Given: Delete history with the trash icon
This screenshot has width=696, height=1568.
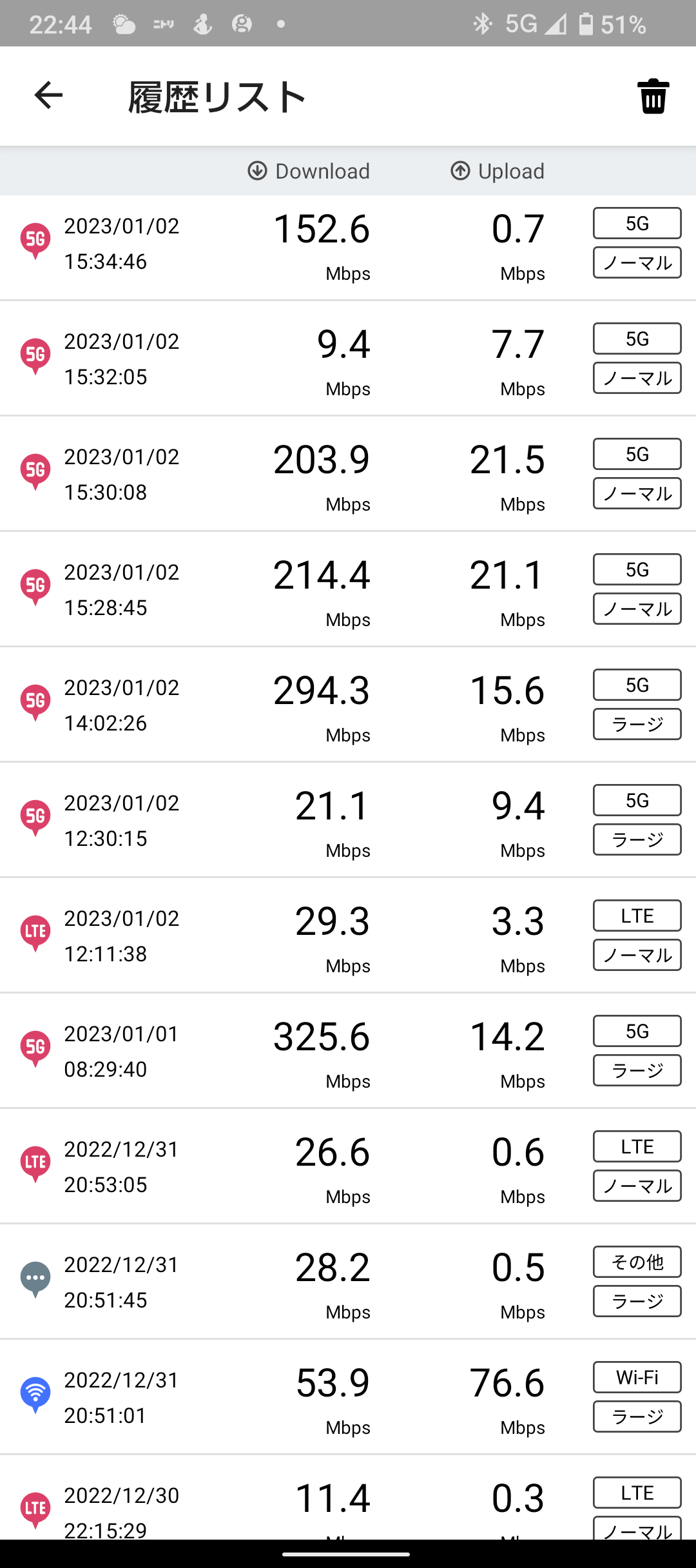Looking at the screenshot, I should pyautogui.click(x=653, y=96).
